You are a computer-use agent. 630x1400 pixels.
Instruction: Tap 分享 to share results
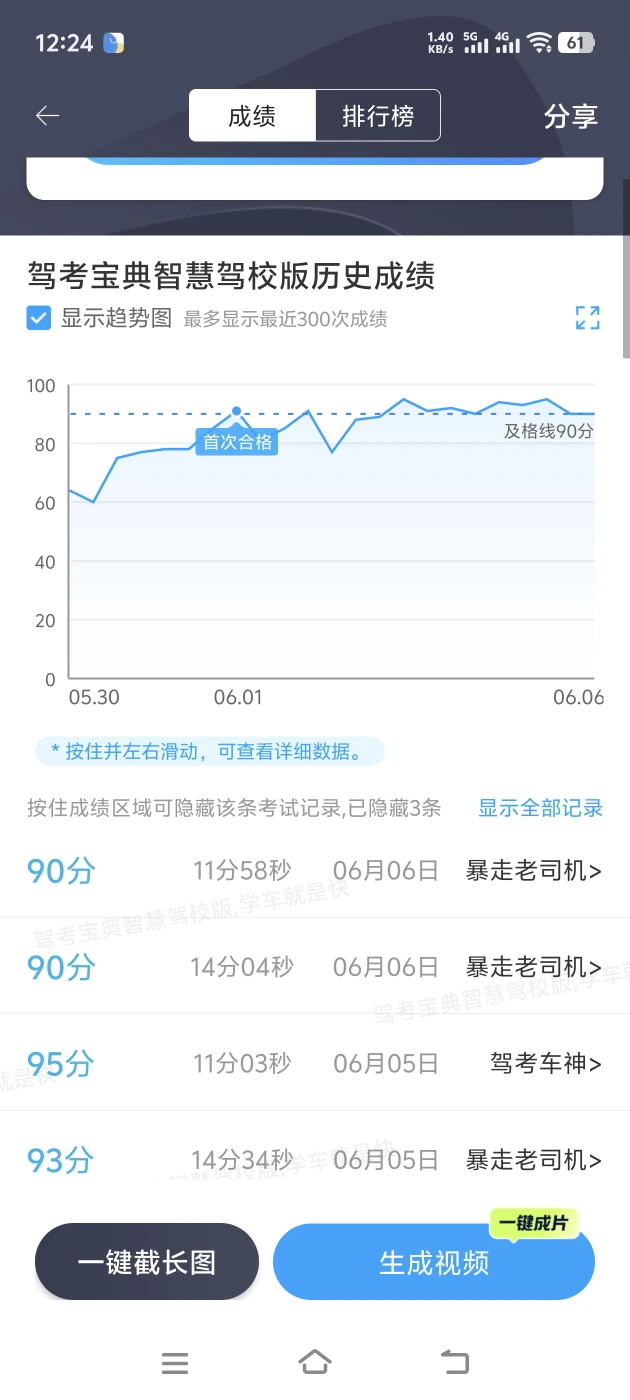pyautogui.click(x=571, y=116)
